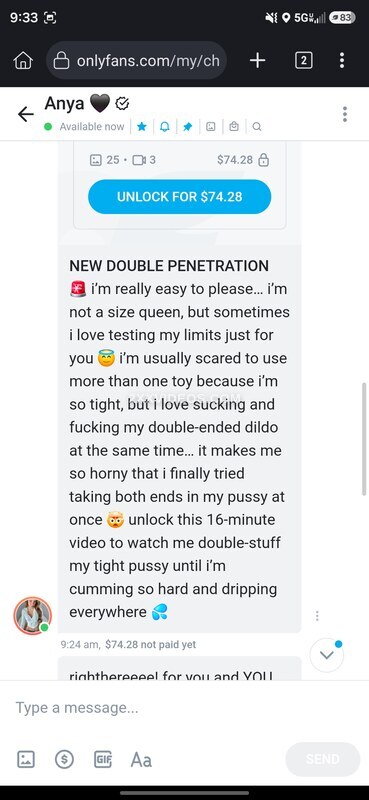Open a new browser tab
The image size is (369, 800).
click(x=257, y=61)
